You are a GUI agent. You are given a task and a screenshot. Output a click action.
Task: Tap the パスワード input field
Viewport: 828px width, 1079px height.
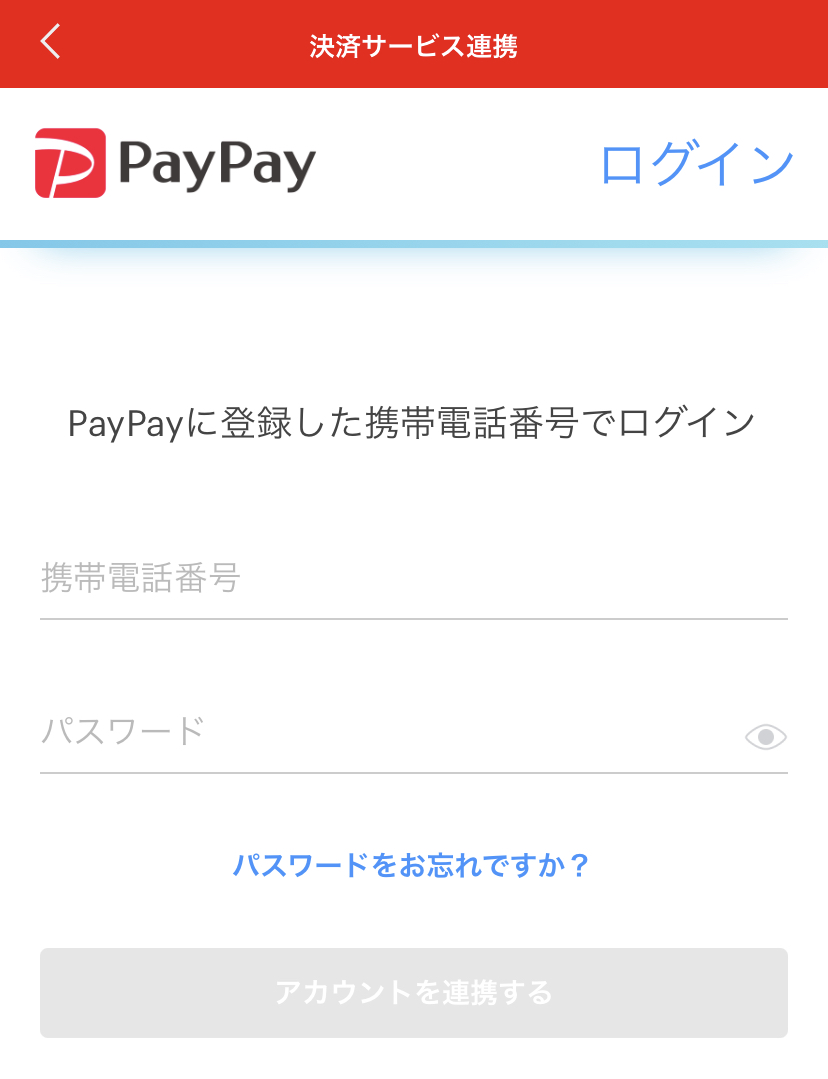point(380,733)
